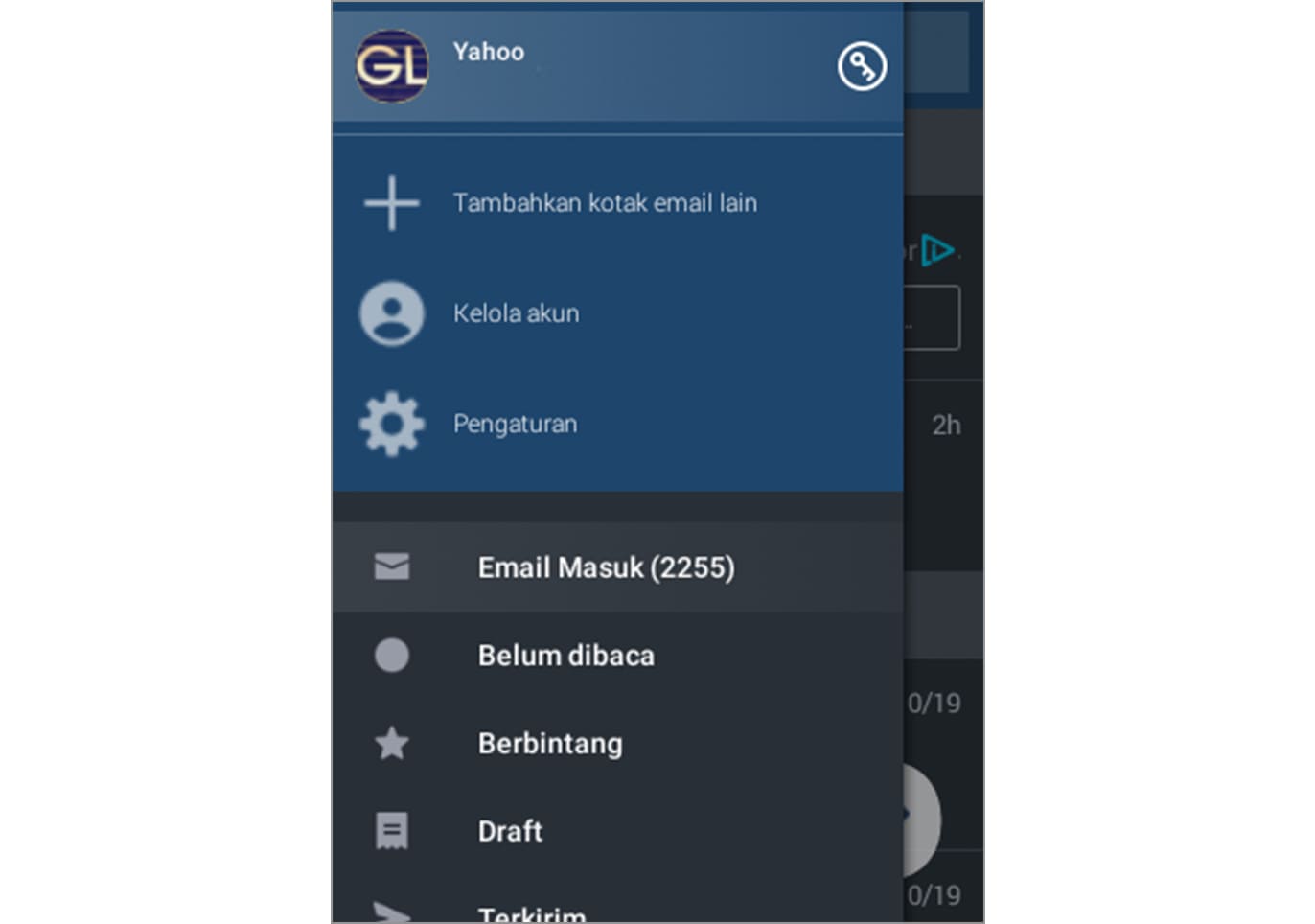Screen dimensions: 1315x924
Task: Open Pengaturan settings
Action: tap(515, 424)
